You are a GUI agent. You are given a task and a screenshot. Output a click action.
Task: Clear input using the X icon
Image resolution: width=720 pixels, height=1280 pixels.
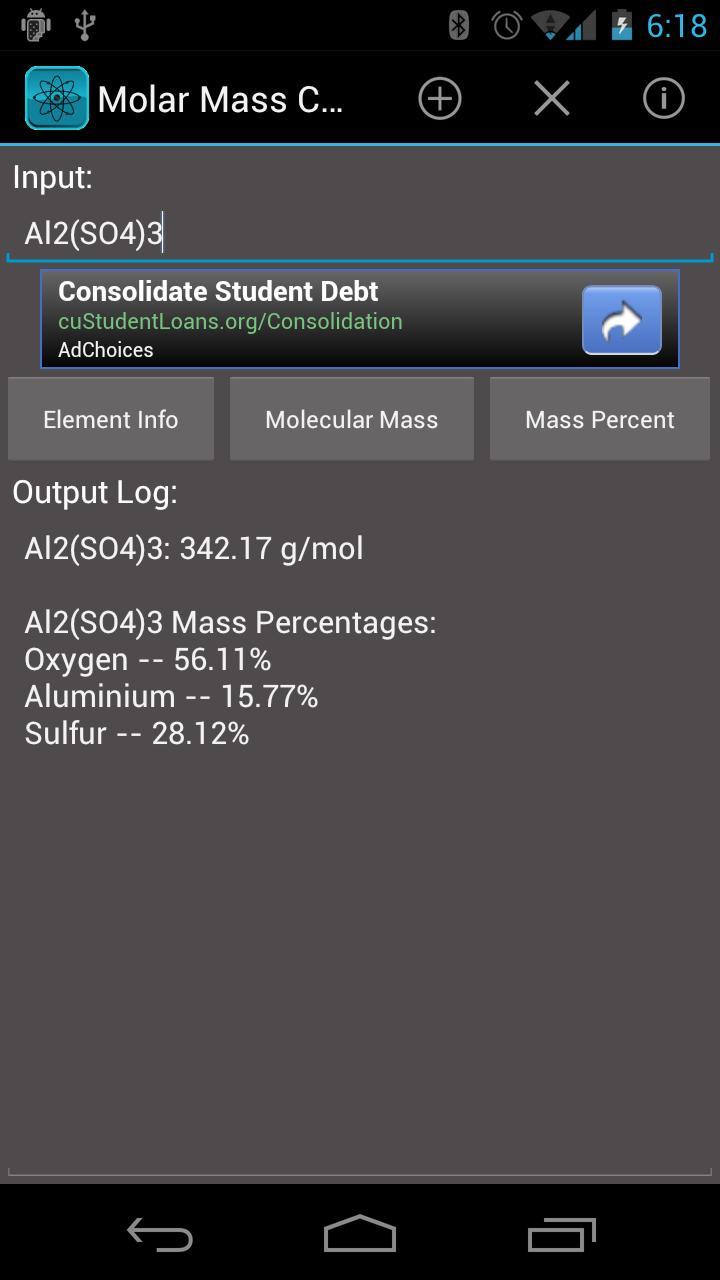pyautogui.click(x=552, y=98)
